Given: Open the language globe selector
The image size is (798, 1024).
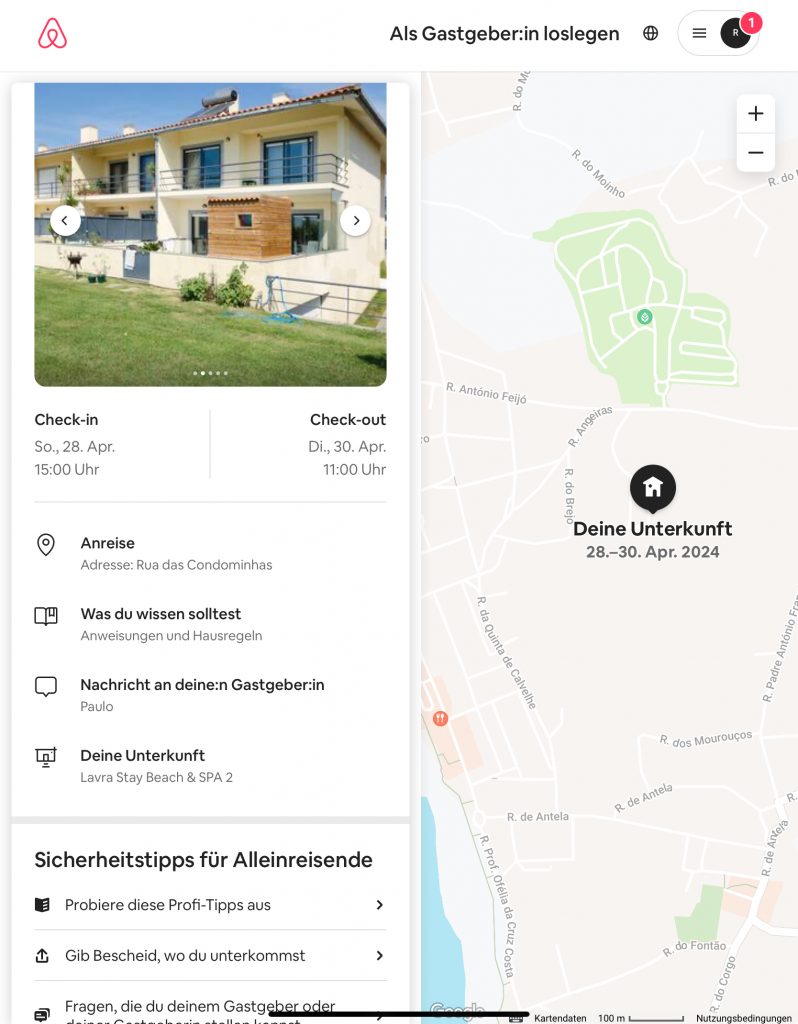Looking at the screenshot, I should point(651,33).
